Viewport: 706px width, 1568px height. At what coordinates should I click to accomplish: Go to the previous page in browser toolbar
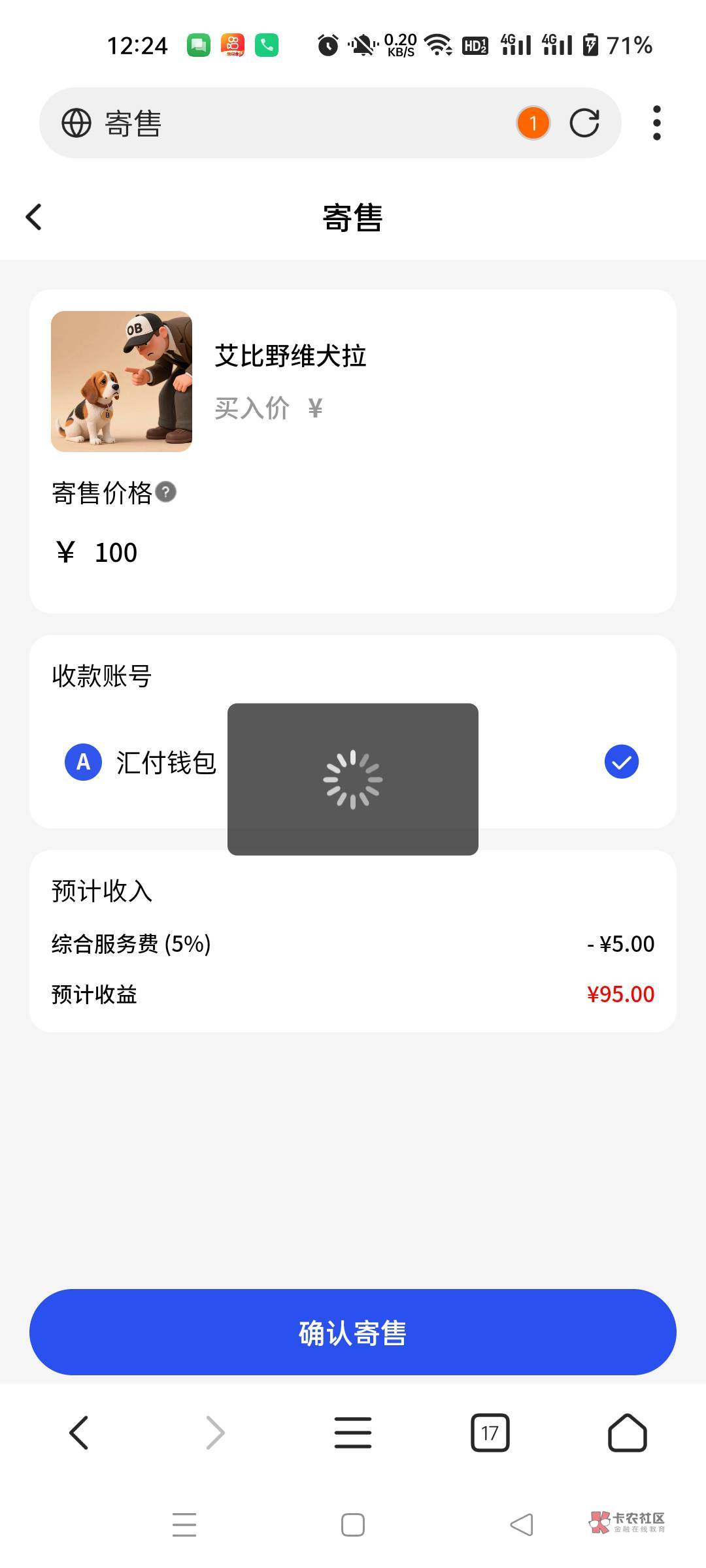(x=79, y=1433)
